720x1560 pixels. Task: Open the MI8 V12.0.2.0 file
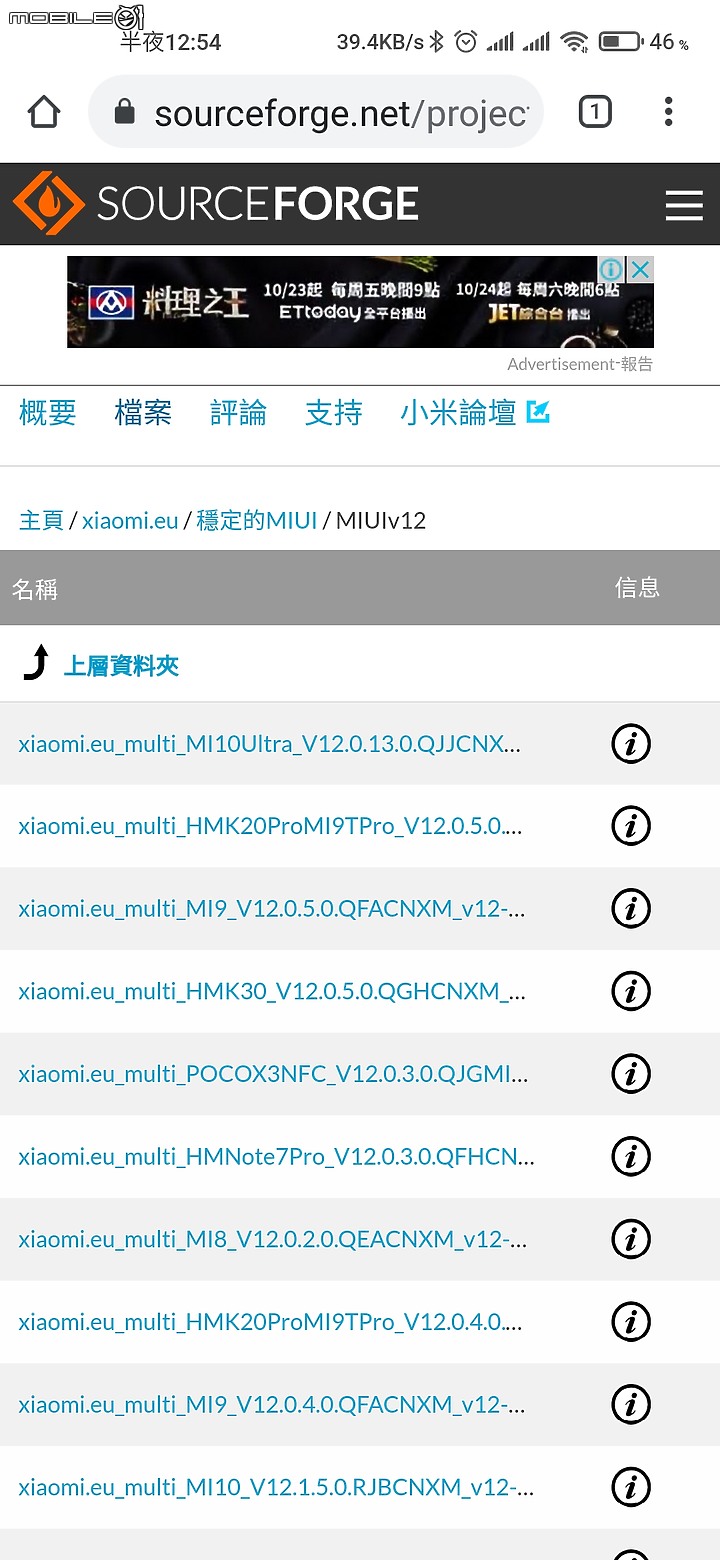click(x=272, y=1239)
